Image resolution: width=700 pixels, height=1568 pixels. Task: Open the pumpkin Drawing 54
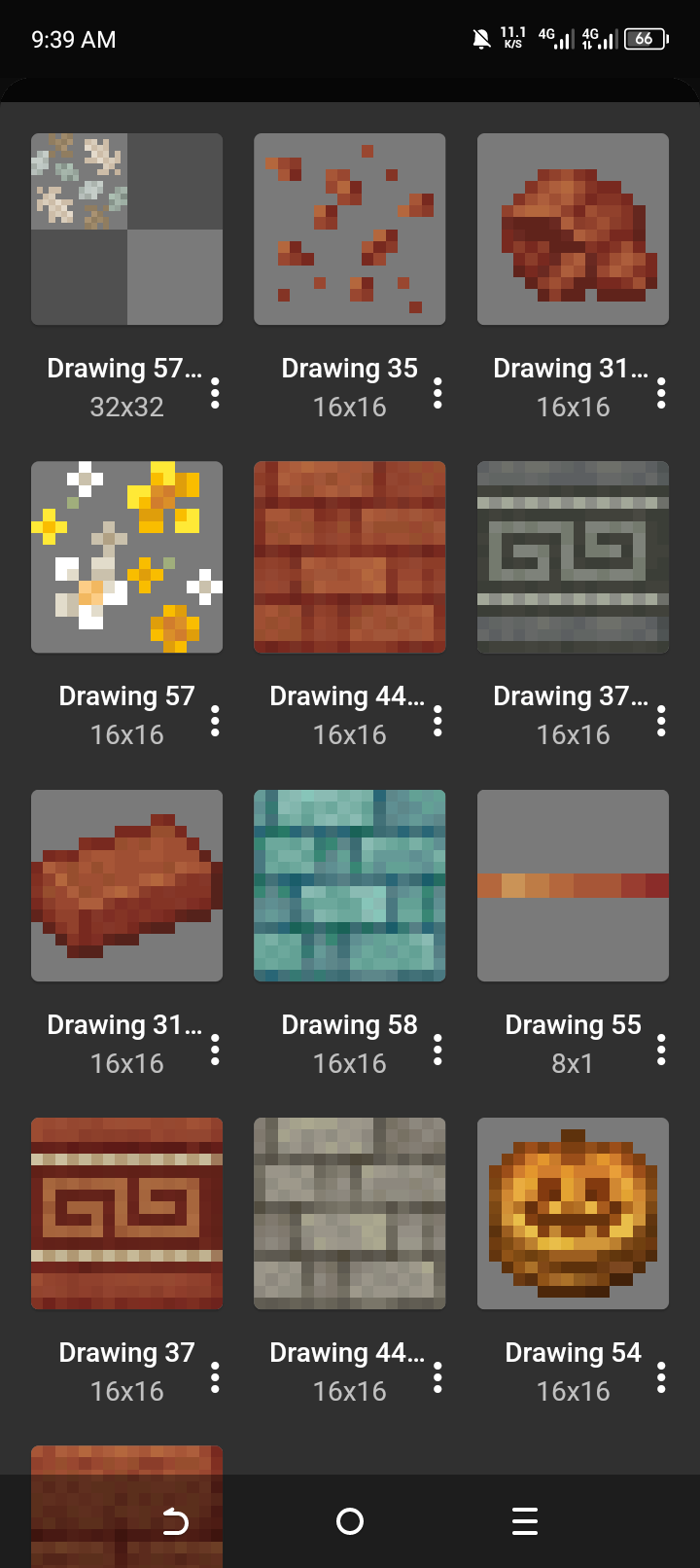573,1213
